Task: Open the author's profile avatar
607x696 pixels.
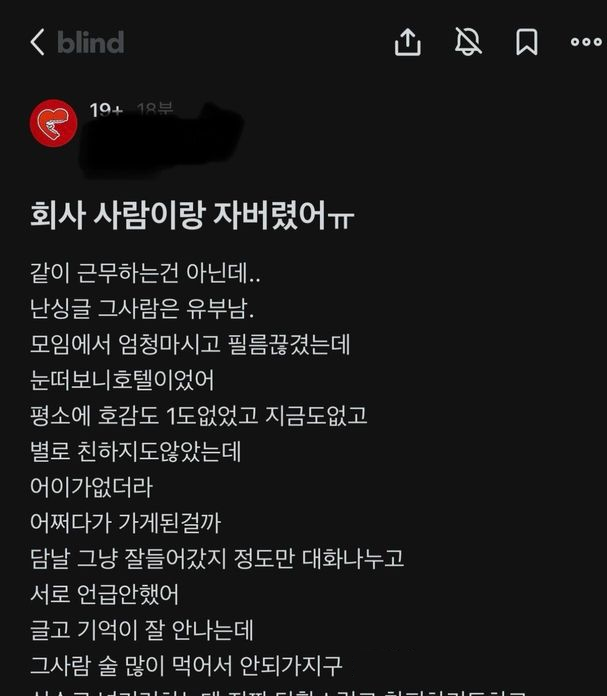Action: tap(54, 124)
